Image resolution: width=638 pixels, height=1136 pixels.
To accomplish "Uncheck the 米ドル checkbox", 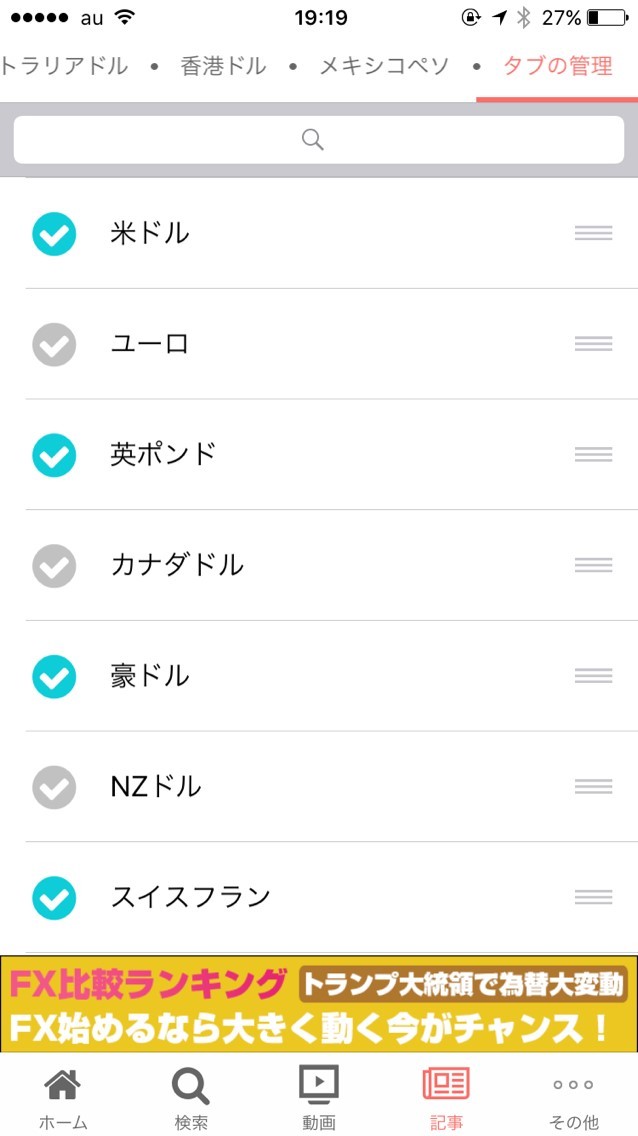I will tap(54, 234).
